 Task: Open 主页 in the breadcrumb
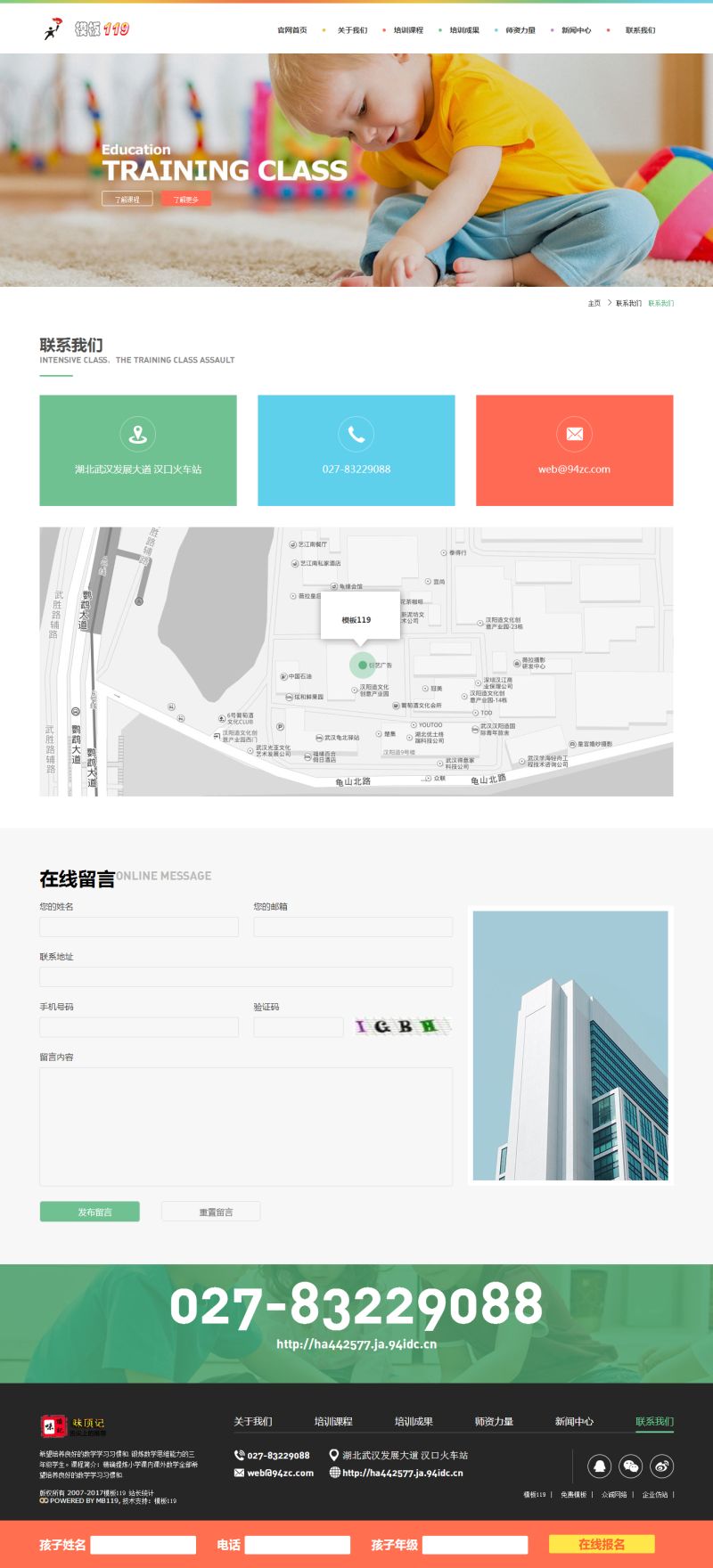tap(594, 304)
